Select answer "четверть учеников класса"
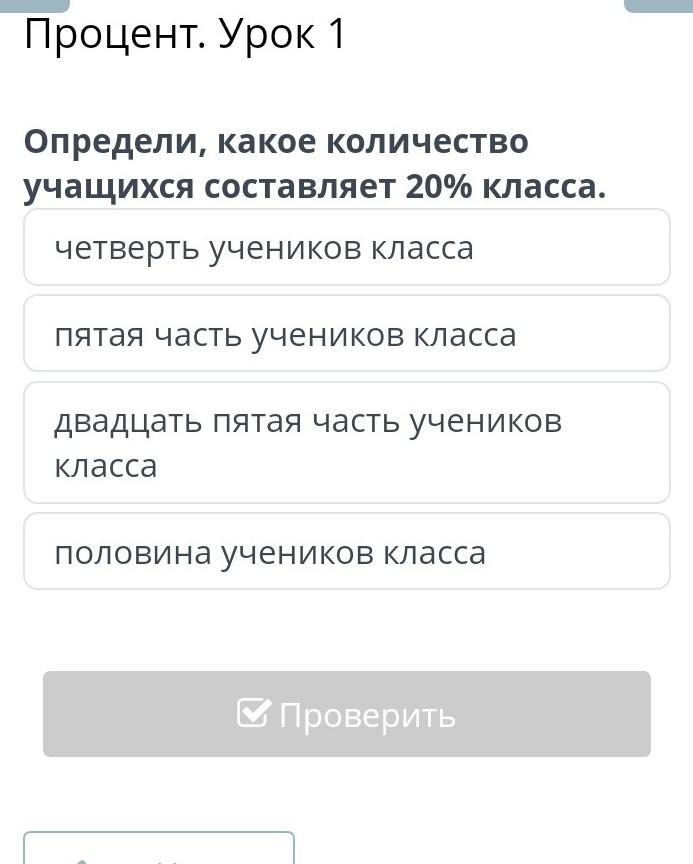This screenshot has height=864, width=693. pyautogui.click(x=346, y=247)
